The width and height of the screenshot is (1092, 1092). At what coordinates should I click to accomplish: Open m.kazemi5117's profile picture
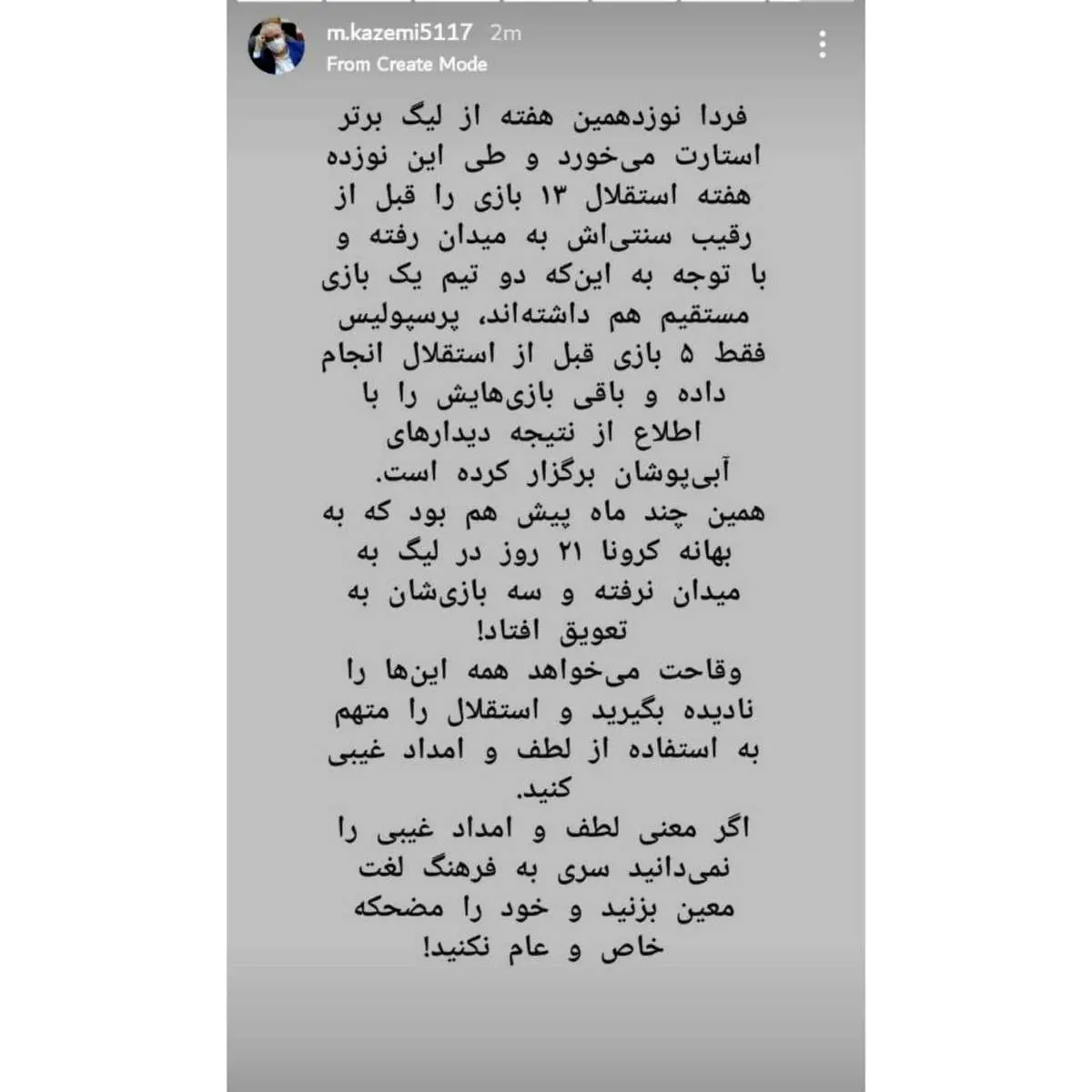pos(277,45)
